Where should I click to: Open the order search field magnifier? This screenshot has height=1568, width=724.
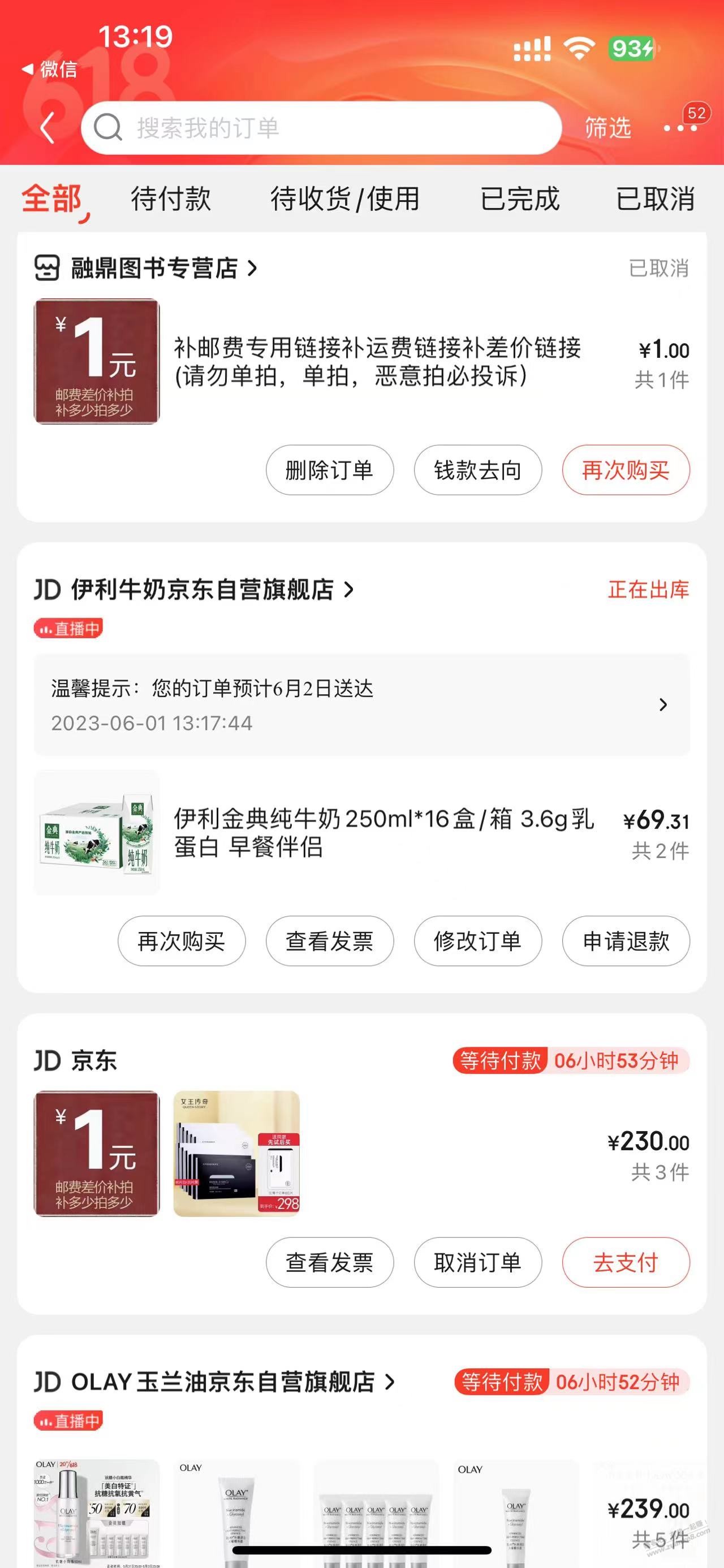[109, 127]
